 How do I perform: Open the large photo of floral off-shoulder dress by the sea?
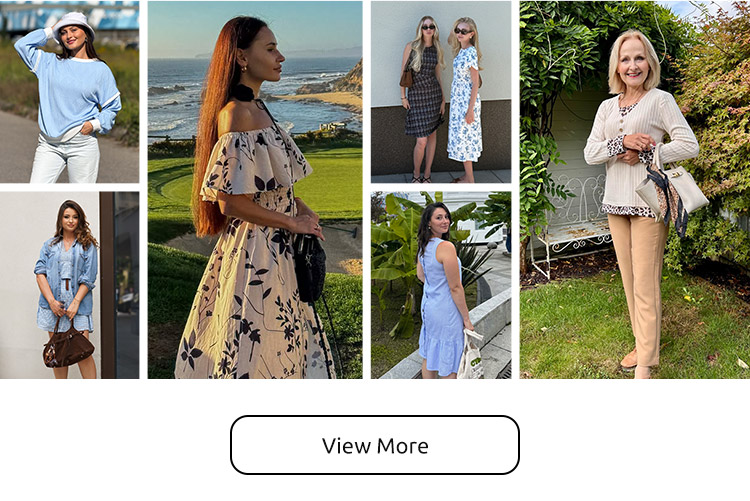point(255,190)
